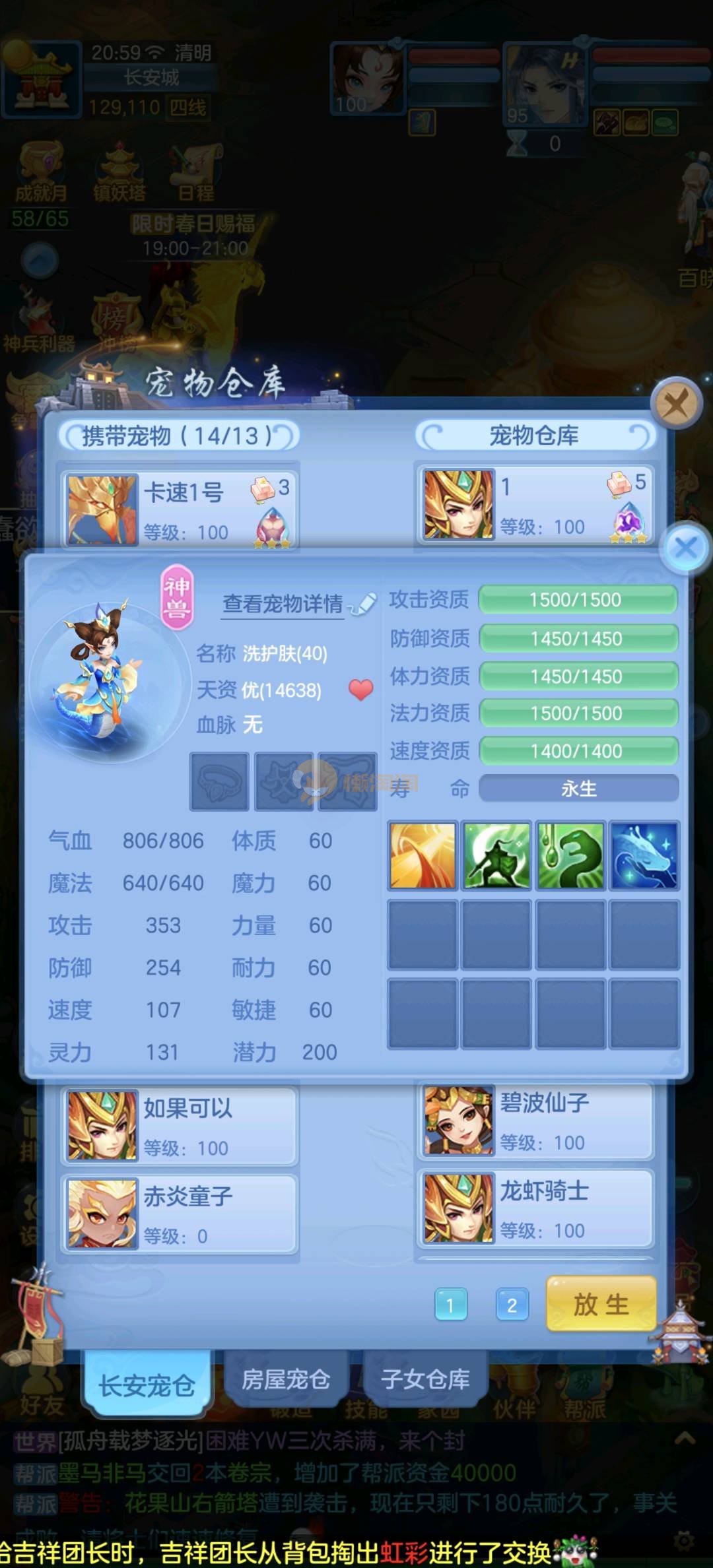Screen dimensions: 713x1568
Task: Select carried pet 赤炎童子
Action: click(x=180, y=1213)
